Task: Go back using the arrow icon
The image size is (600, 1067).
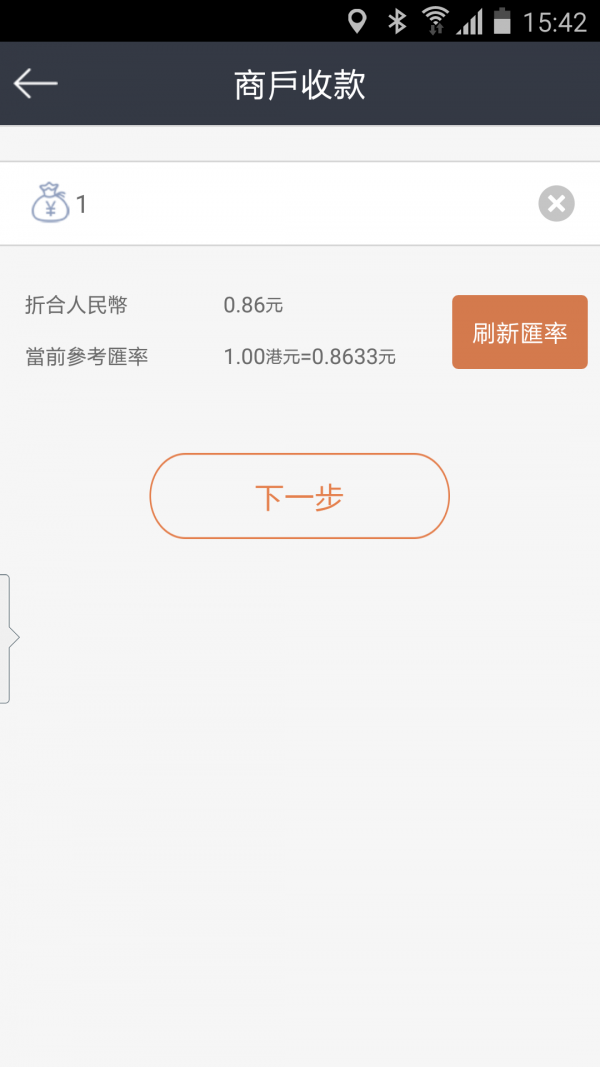Action: point(35,84)
